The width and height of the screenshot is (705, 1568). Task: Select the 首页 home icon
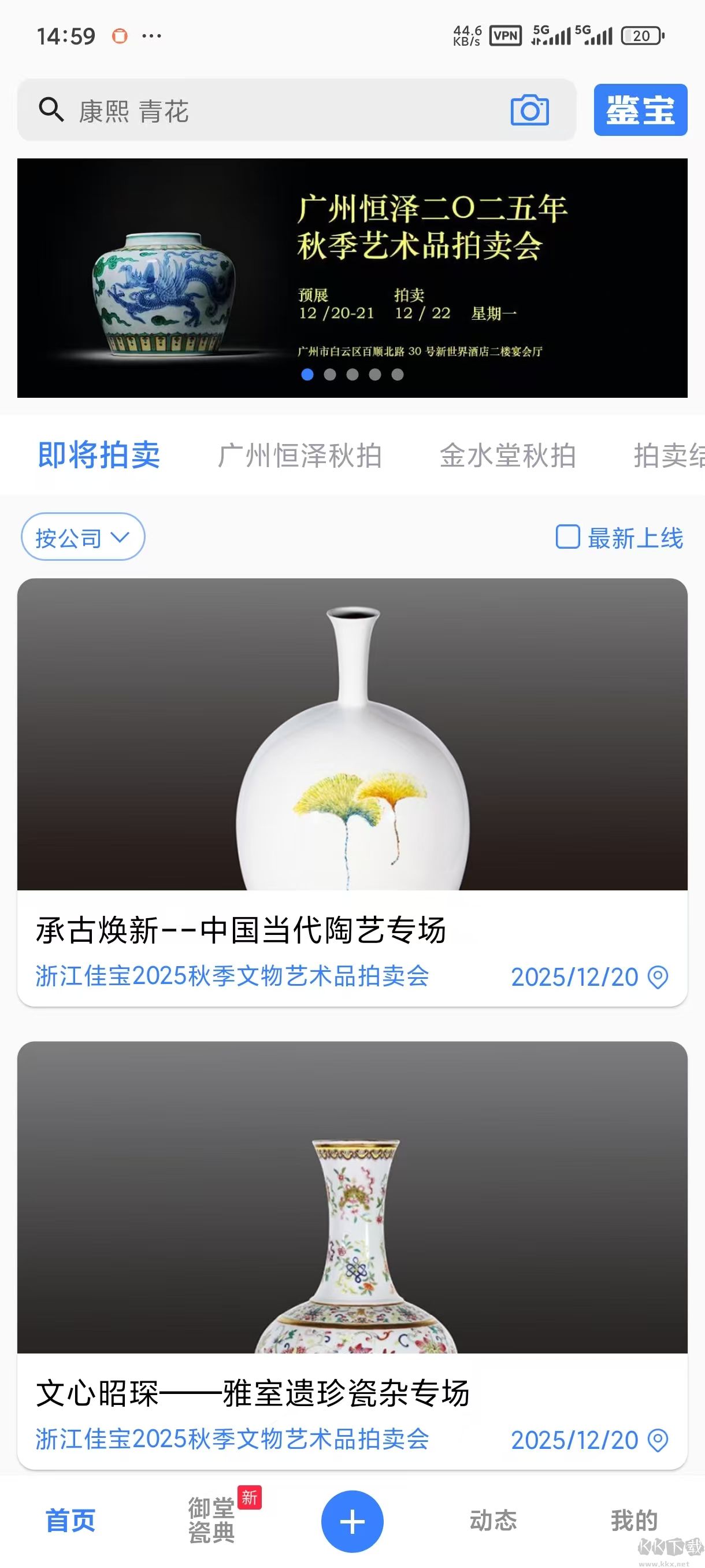pyautogui.click(x=69, y=1519)
